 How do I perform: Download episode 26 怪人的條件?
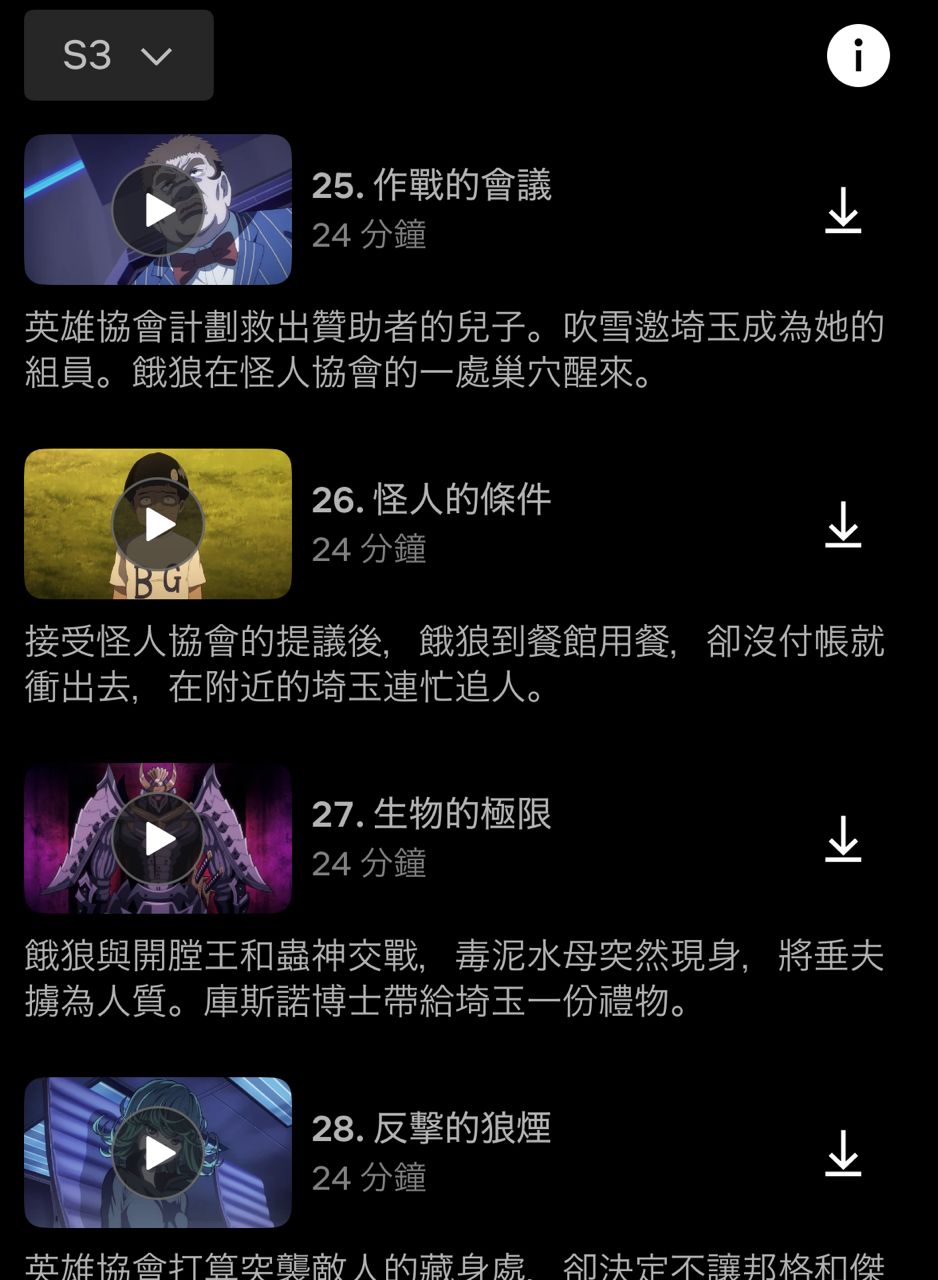point(843,525)
